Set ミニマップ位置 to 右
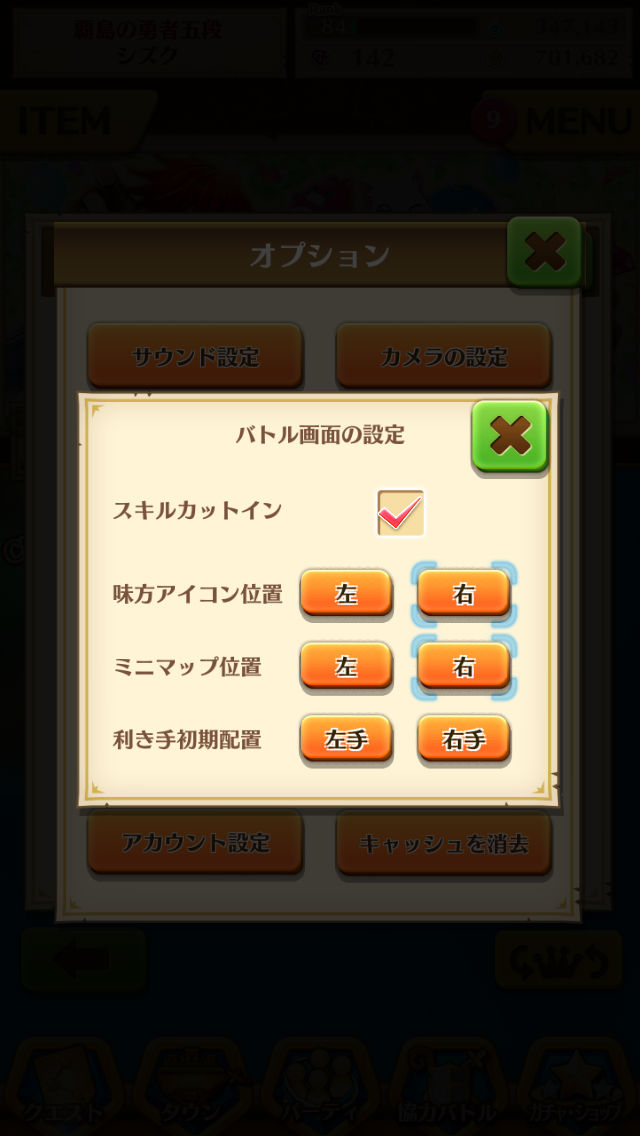This screenshot has height=1136, width=640. pos(464,666)
